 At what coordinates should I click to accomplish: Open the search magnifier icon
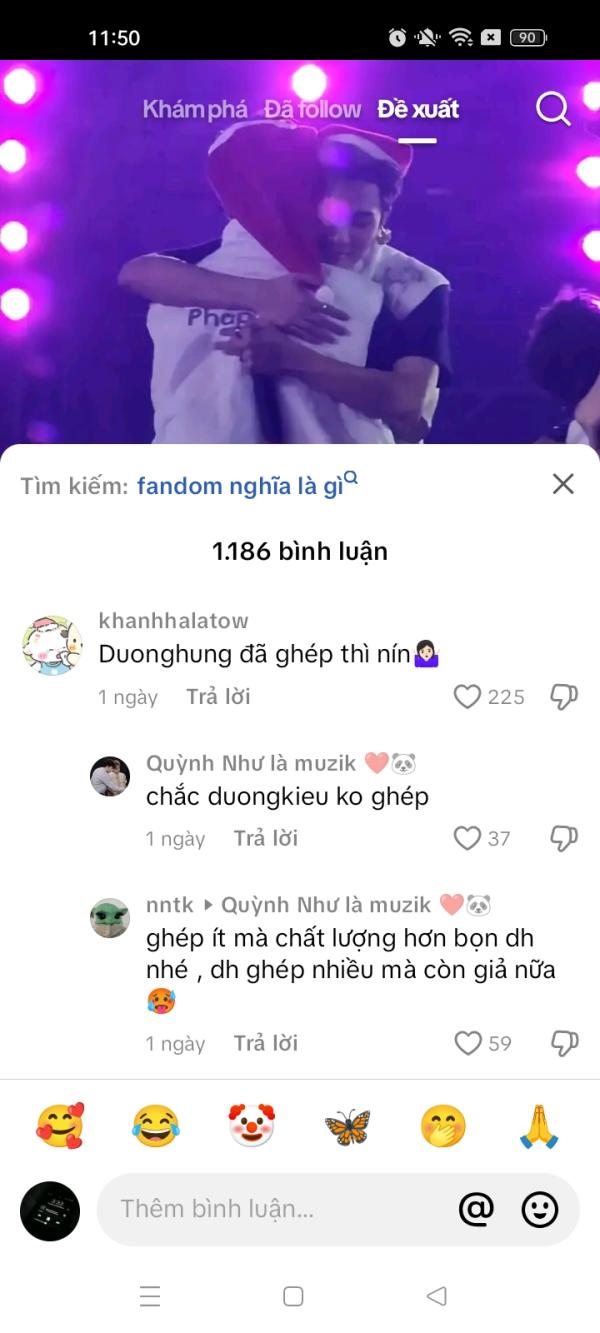553,108
